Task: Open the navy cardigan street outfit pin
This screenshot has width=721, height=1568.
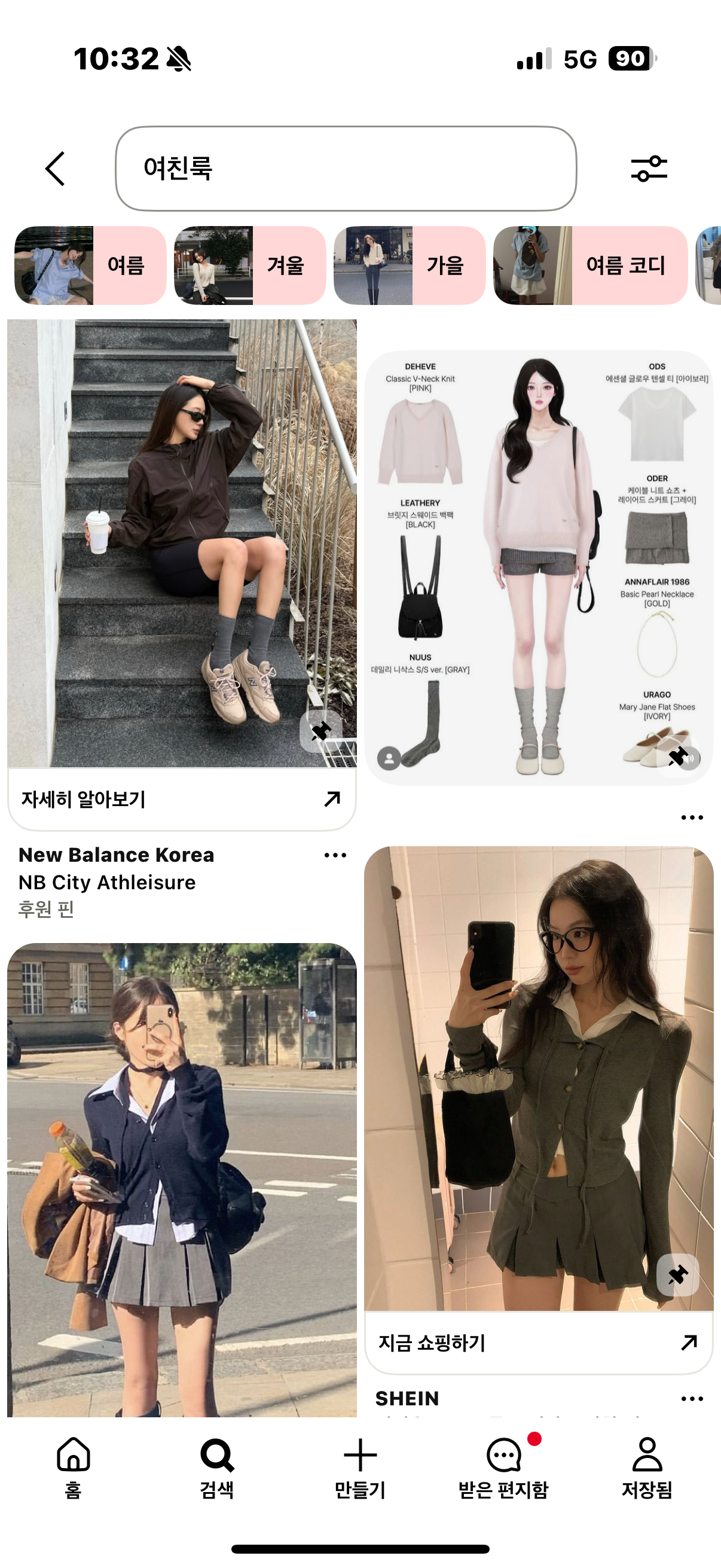Action: coord(181,1181)
